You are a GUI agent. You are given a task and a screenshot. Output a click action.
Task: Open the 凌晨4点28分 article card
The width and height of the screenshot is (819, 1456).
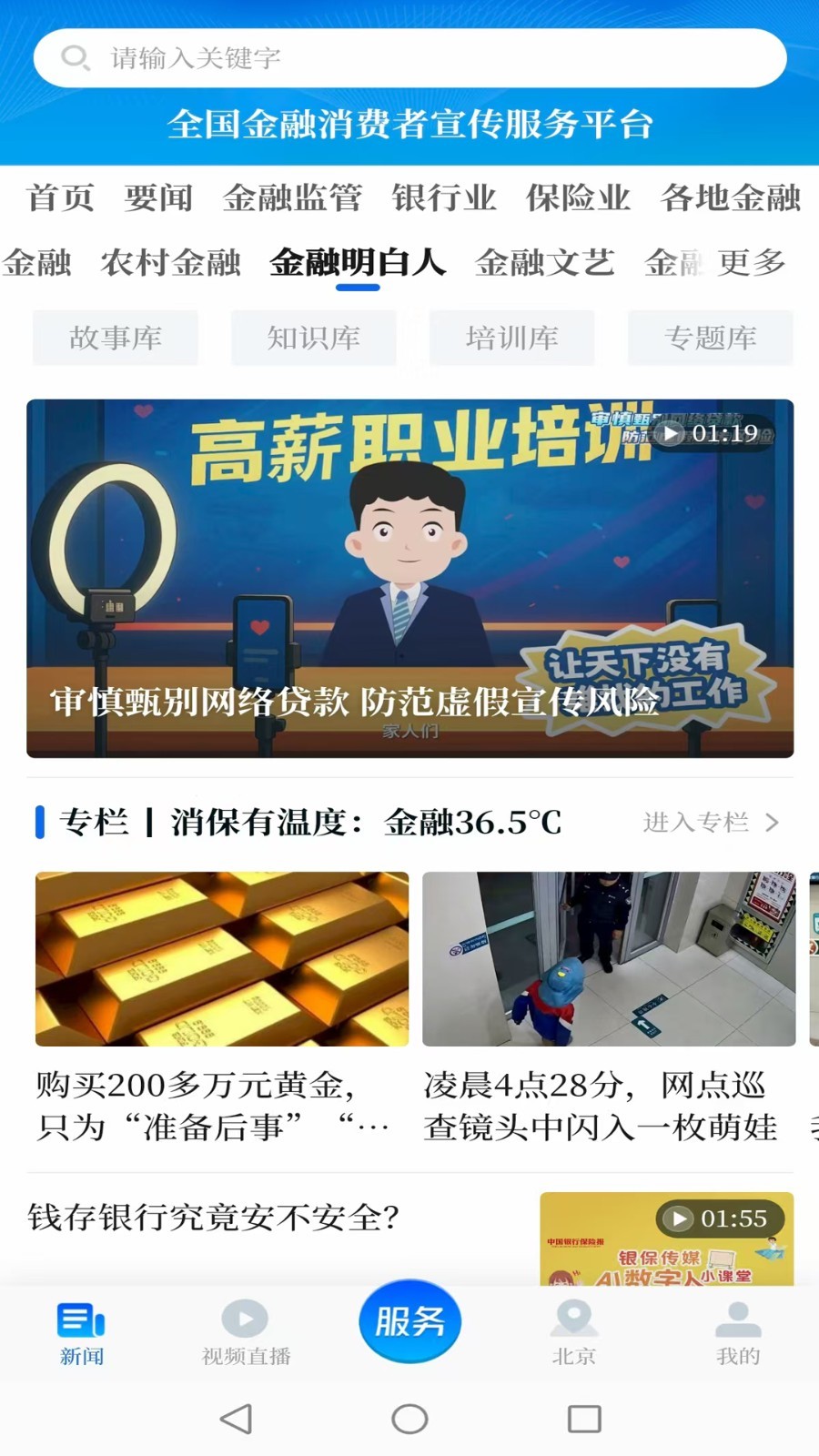(609, 1006)
